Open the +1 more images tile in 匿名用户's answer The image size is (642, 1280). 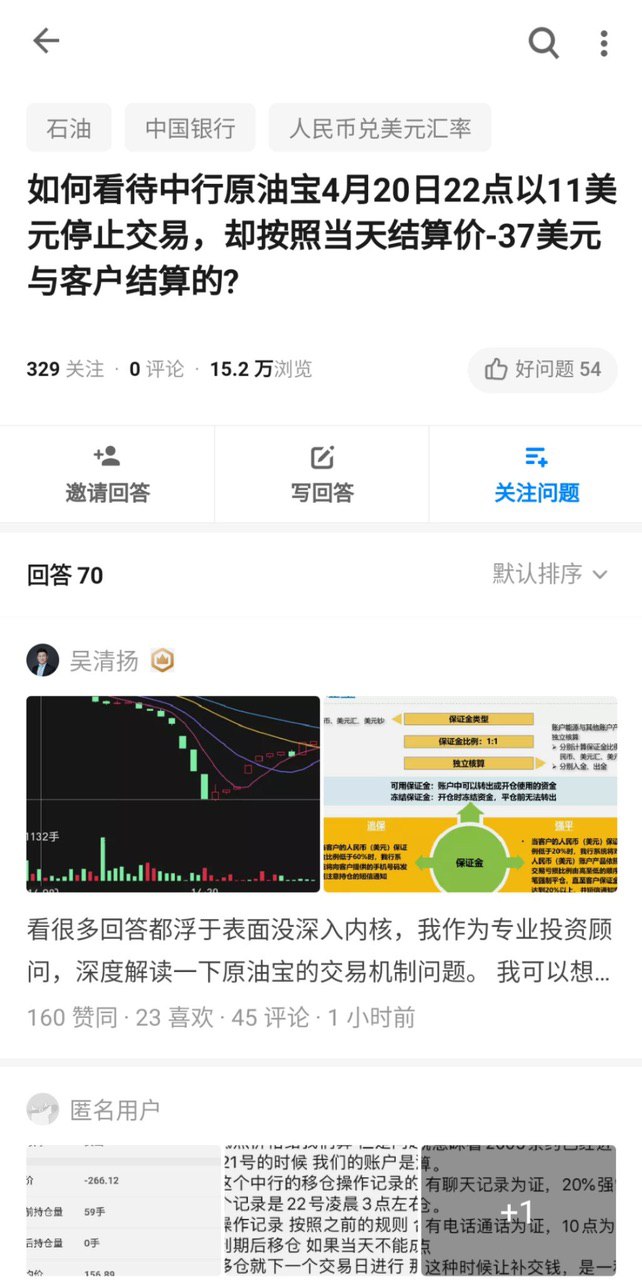(x=518, y=1210)
